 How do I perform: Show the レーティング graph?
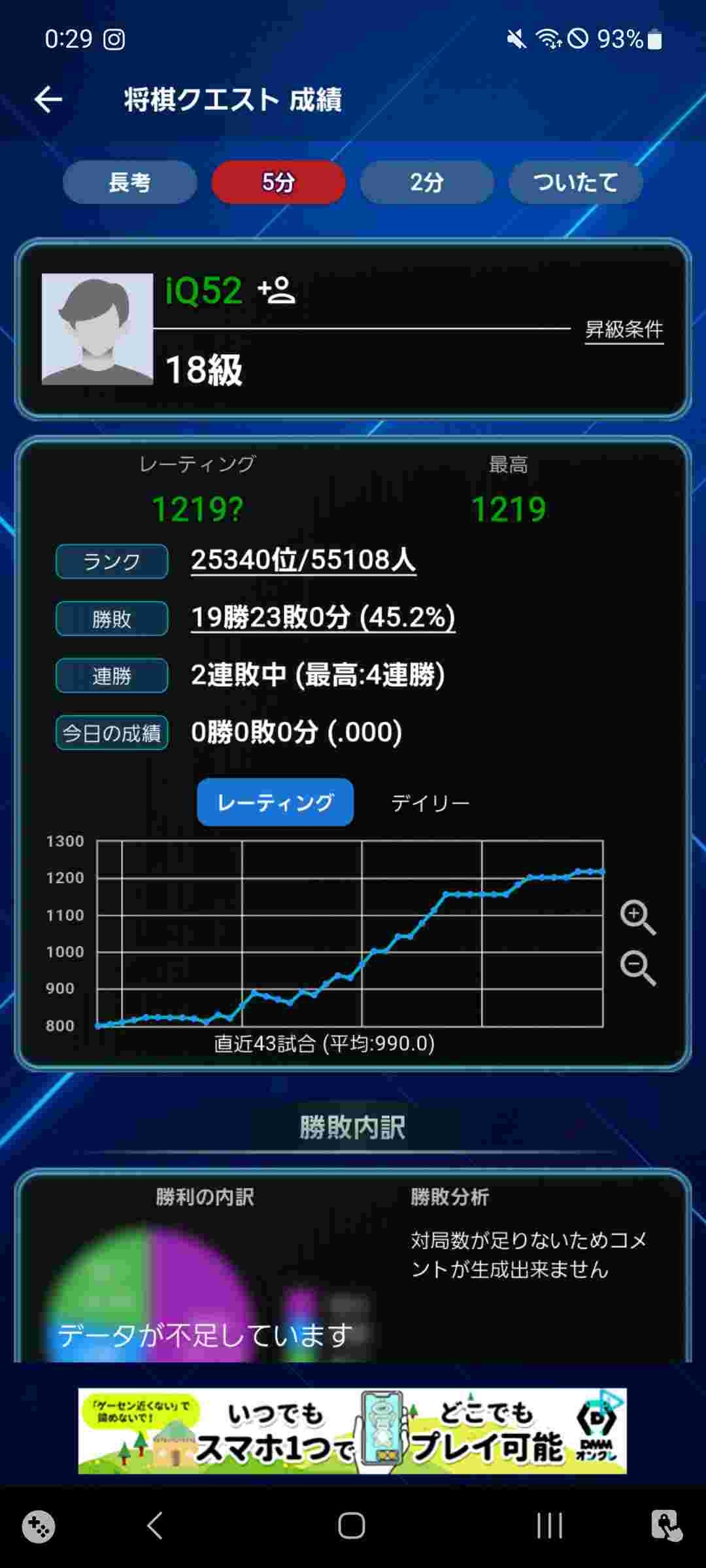(275, 802)
